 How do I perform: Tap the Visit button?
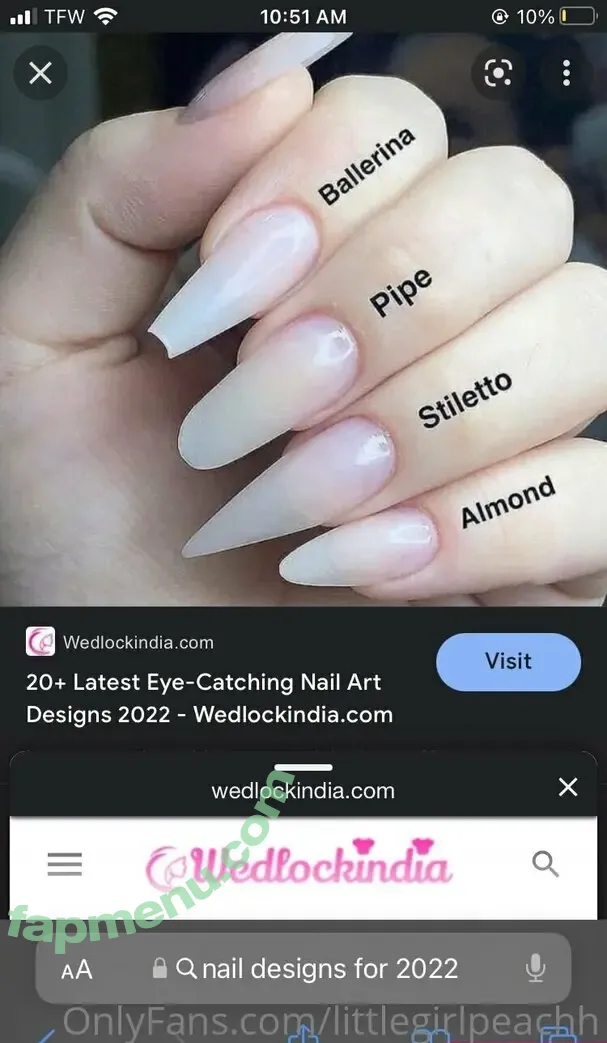pos(508,662)
